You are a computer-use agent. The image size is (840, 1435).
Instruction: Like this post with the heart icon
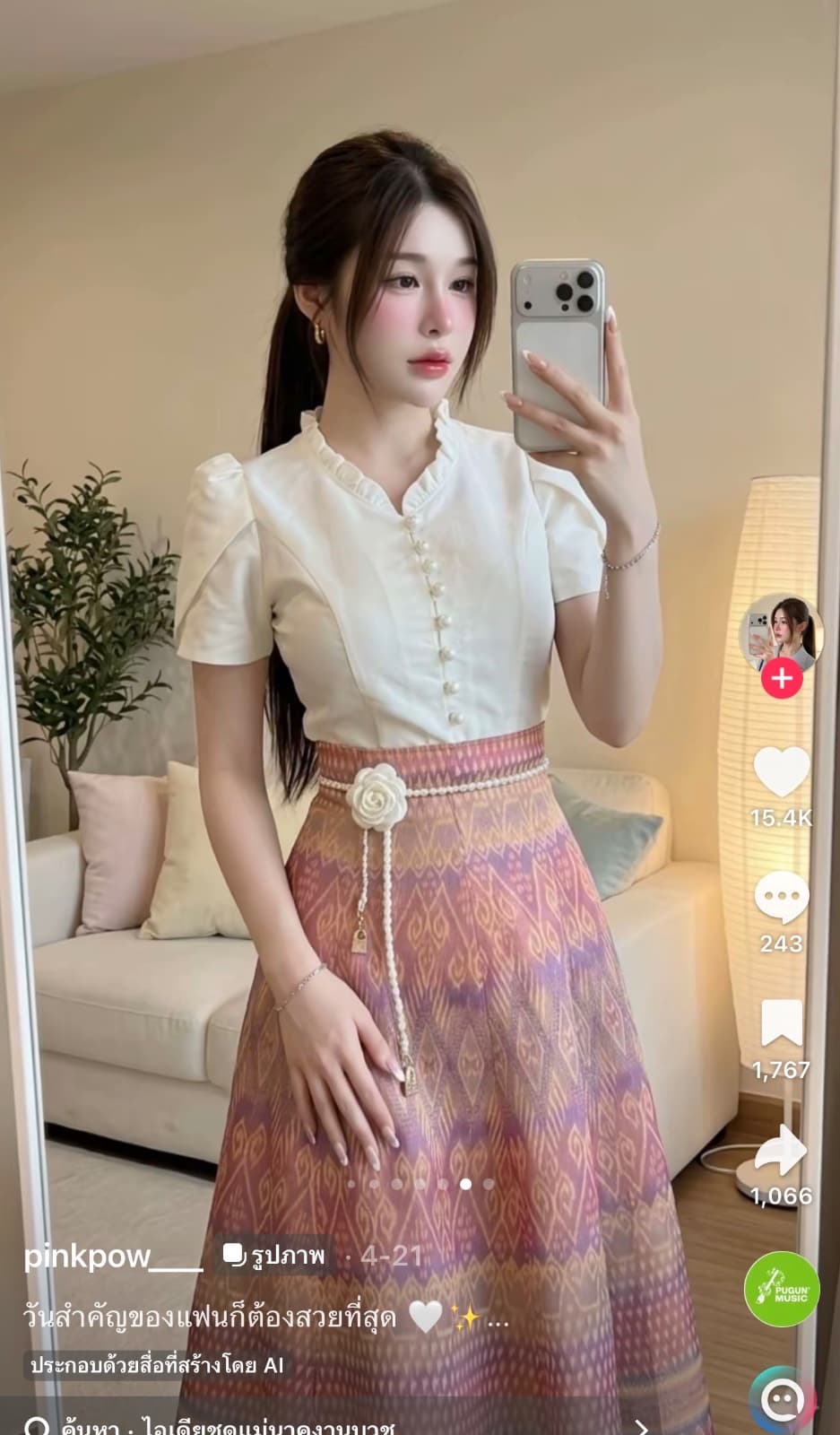pos(782,772)
